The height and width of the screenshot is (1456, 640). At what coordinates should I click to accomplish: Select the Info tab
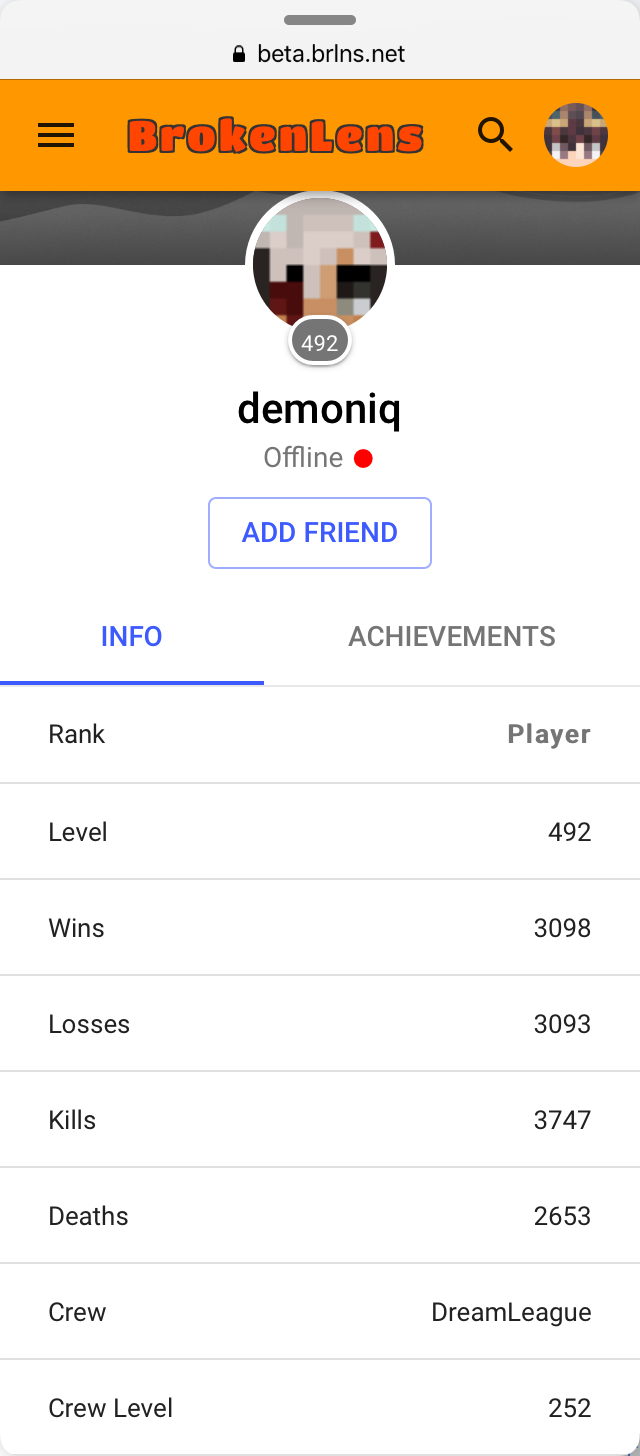[x=132, y=637]
